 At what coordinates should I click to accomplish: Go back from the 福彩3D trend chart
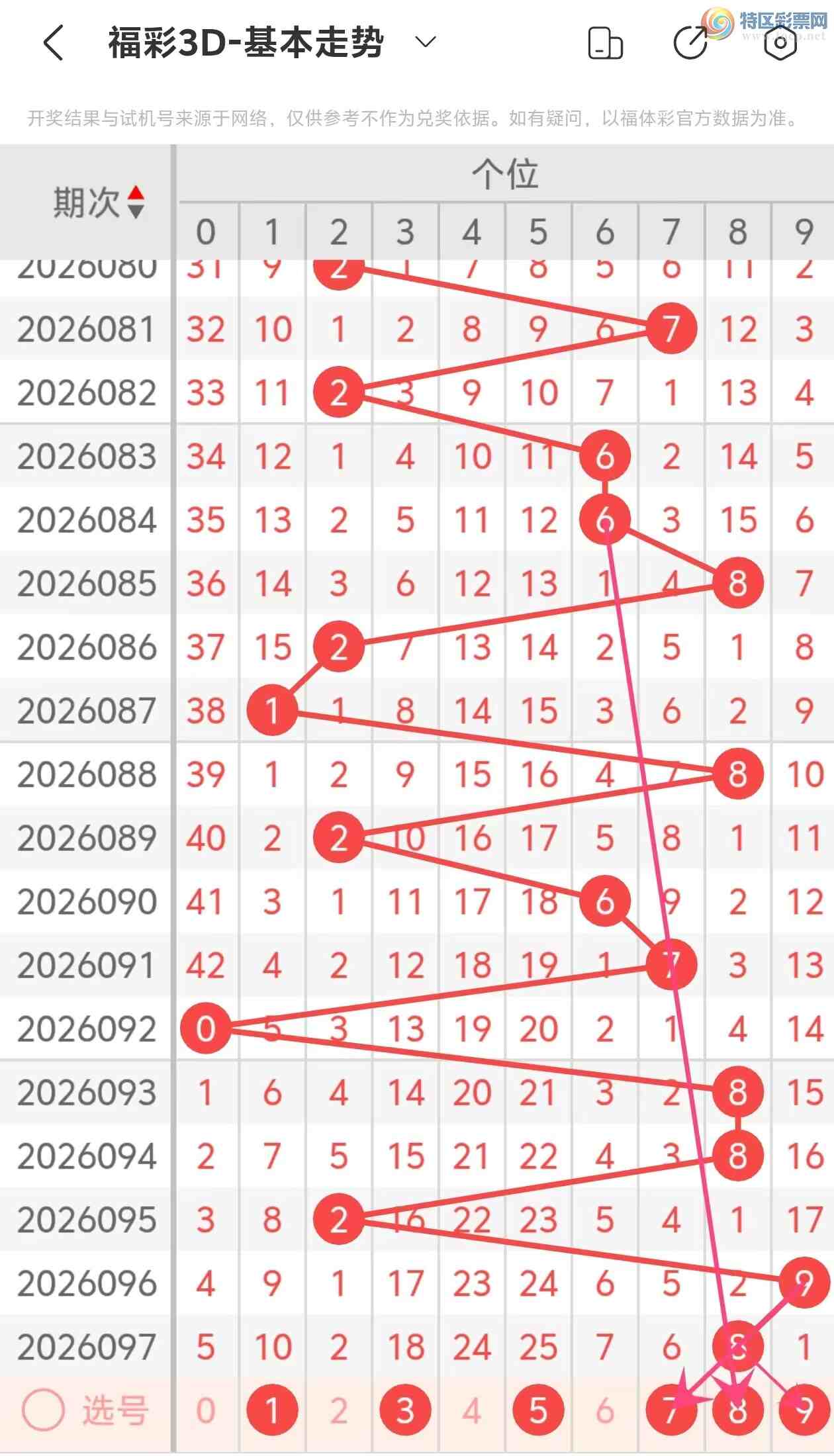click(x=54, y=44)
